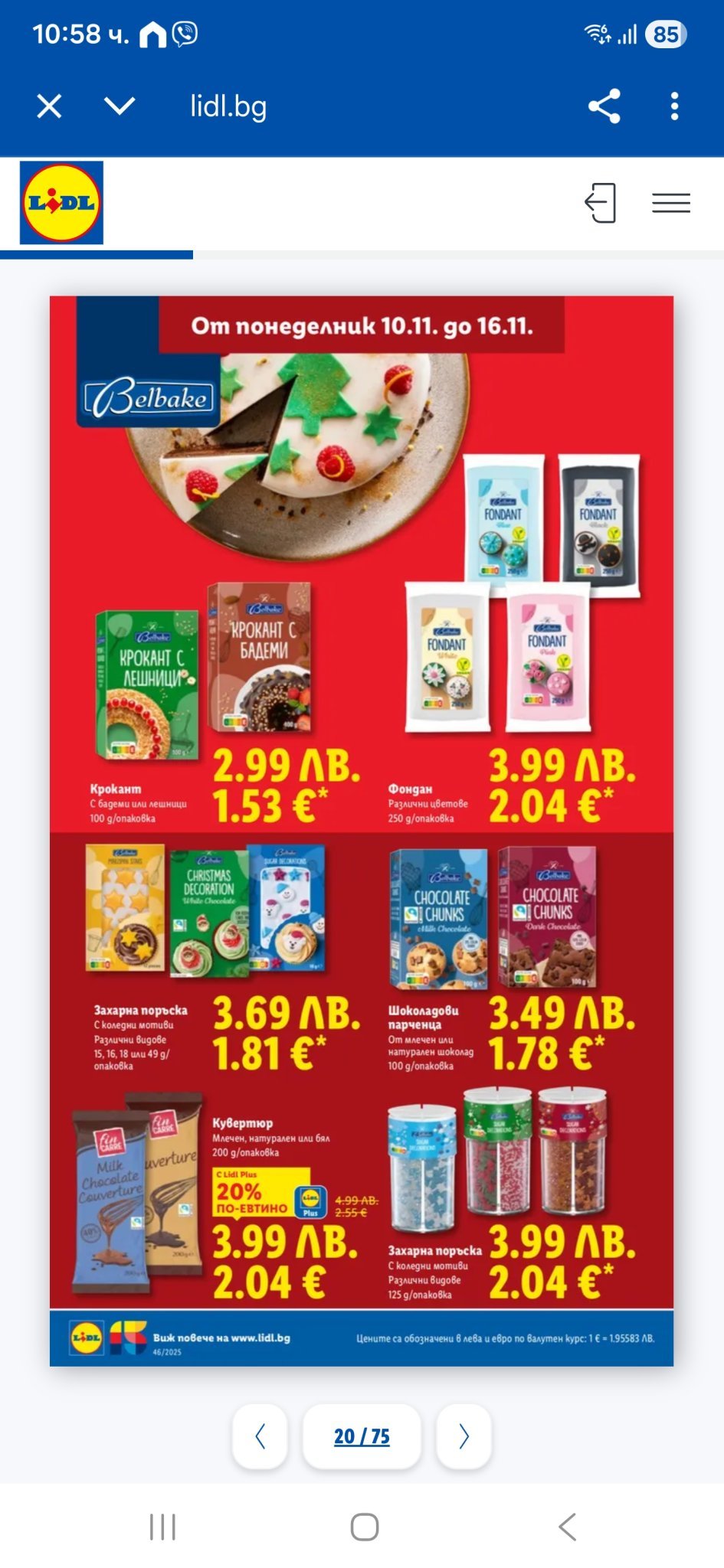Open recent apps from navigation bar
The image size is (724, 1568).
(x=162, y=1527)
